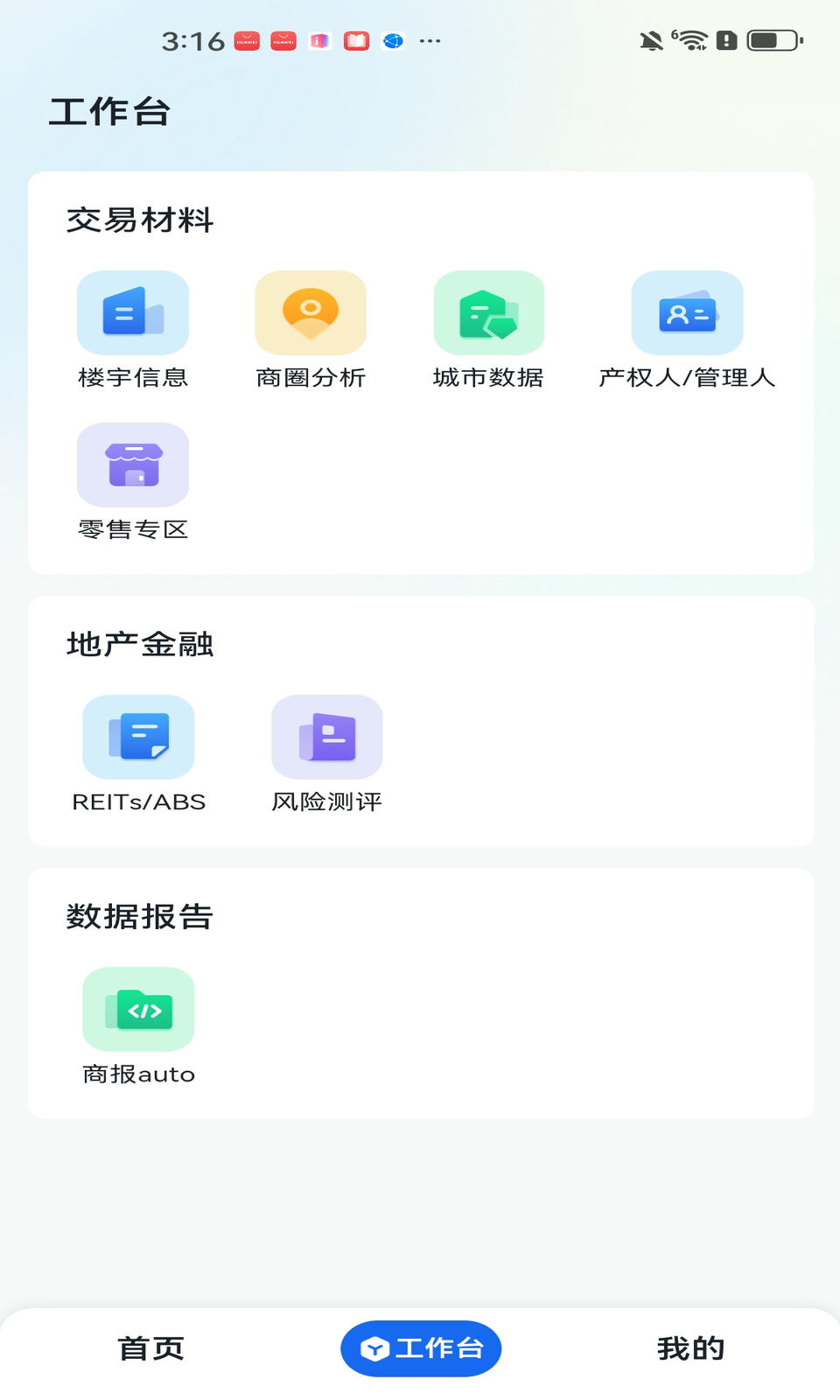Open the 风险测评 risk assessment icon
The image size is (840, 1400).
click(x=327, y=737)
